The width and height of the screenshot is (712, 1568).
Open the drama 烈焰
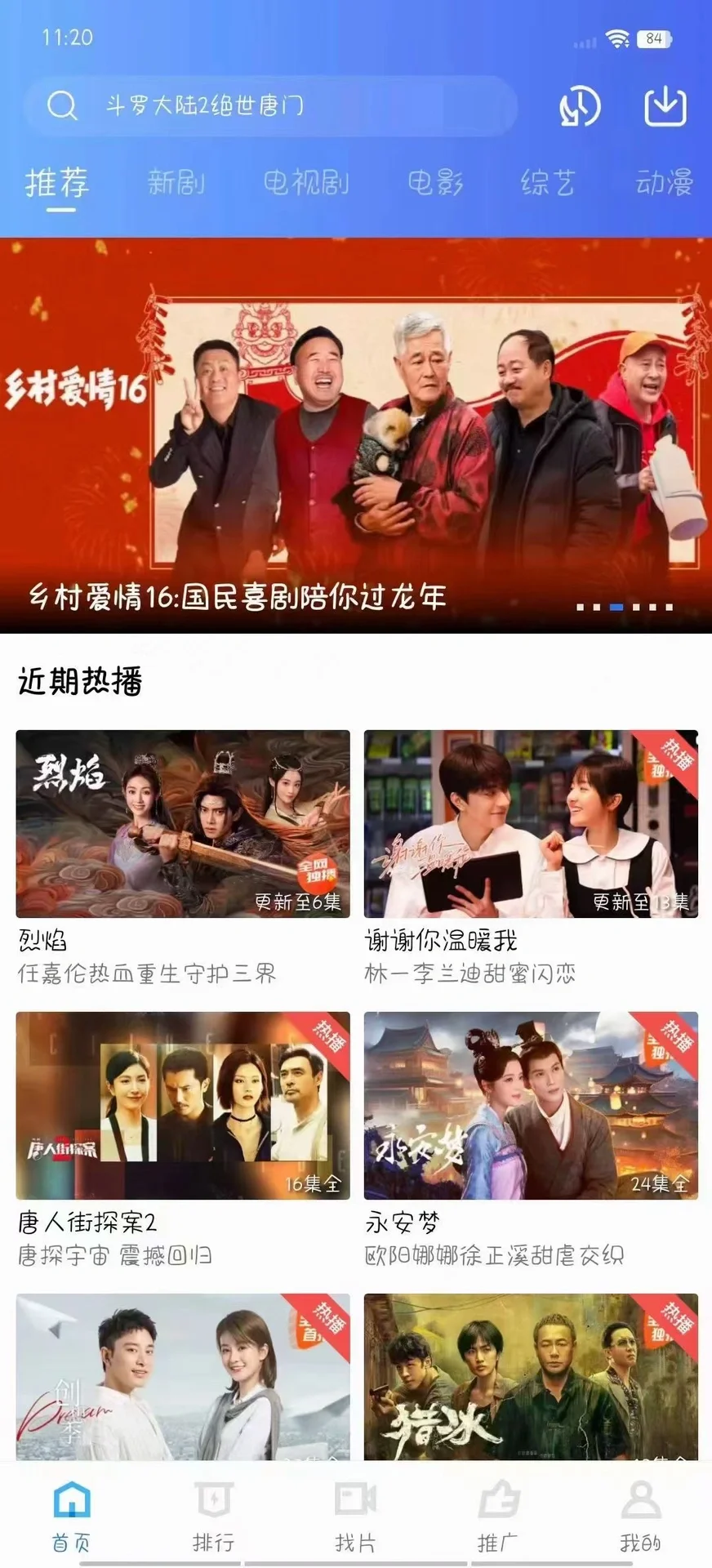[183, 823]
